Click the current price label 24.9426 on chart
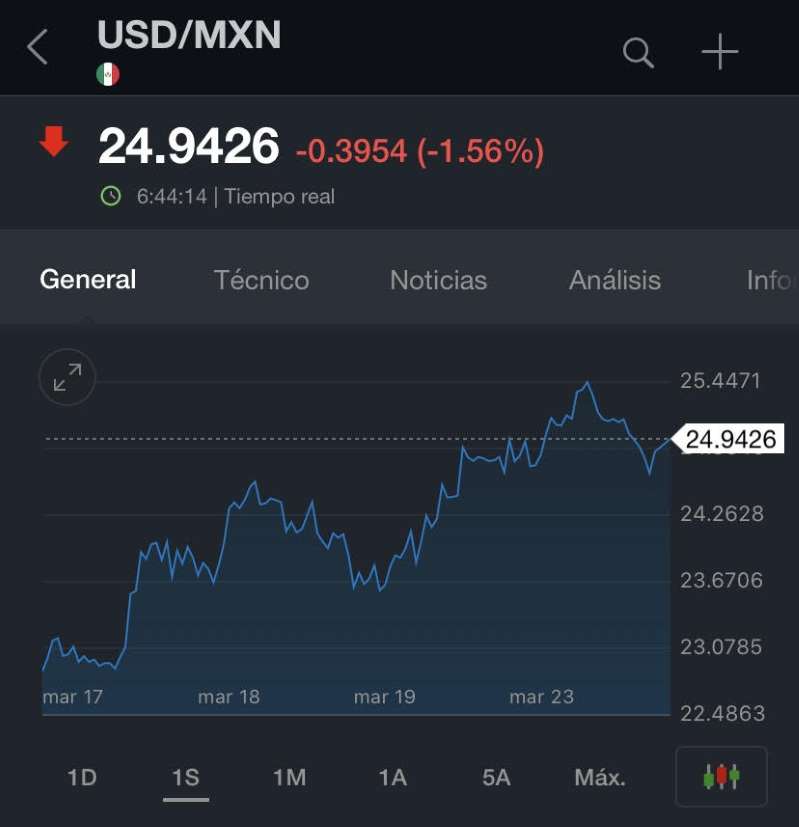 click(731, 438)
